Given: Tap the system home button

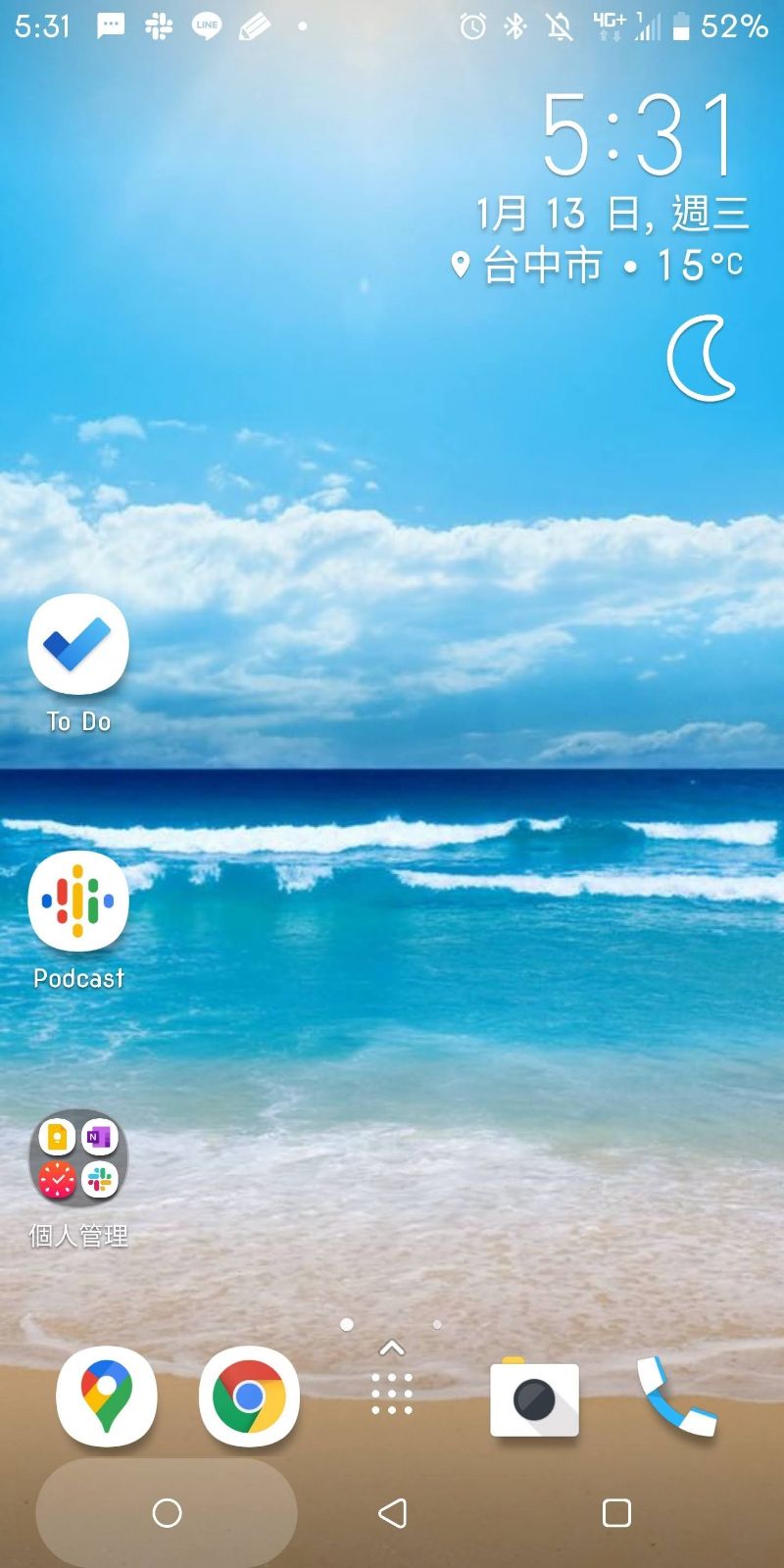Looking at the screenshot, I should pos(168,1513).
